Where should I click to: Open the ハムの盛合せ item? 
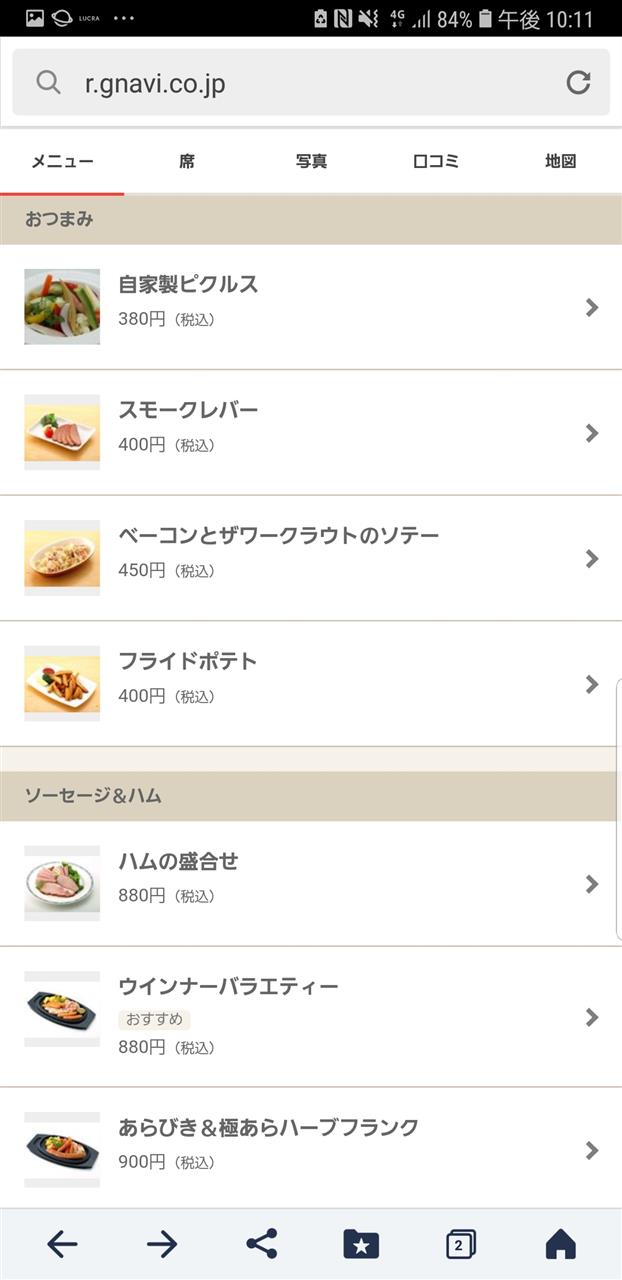[311, 884]
